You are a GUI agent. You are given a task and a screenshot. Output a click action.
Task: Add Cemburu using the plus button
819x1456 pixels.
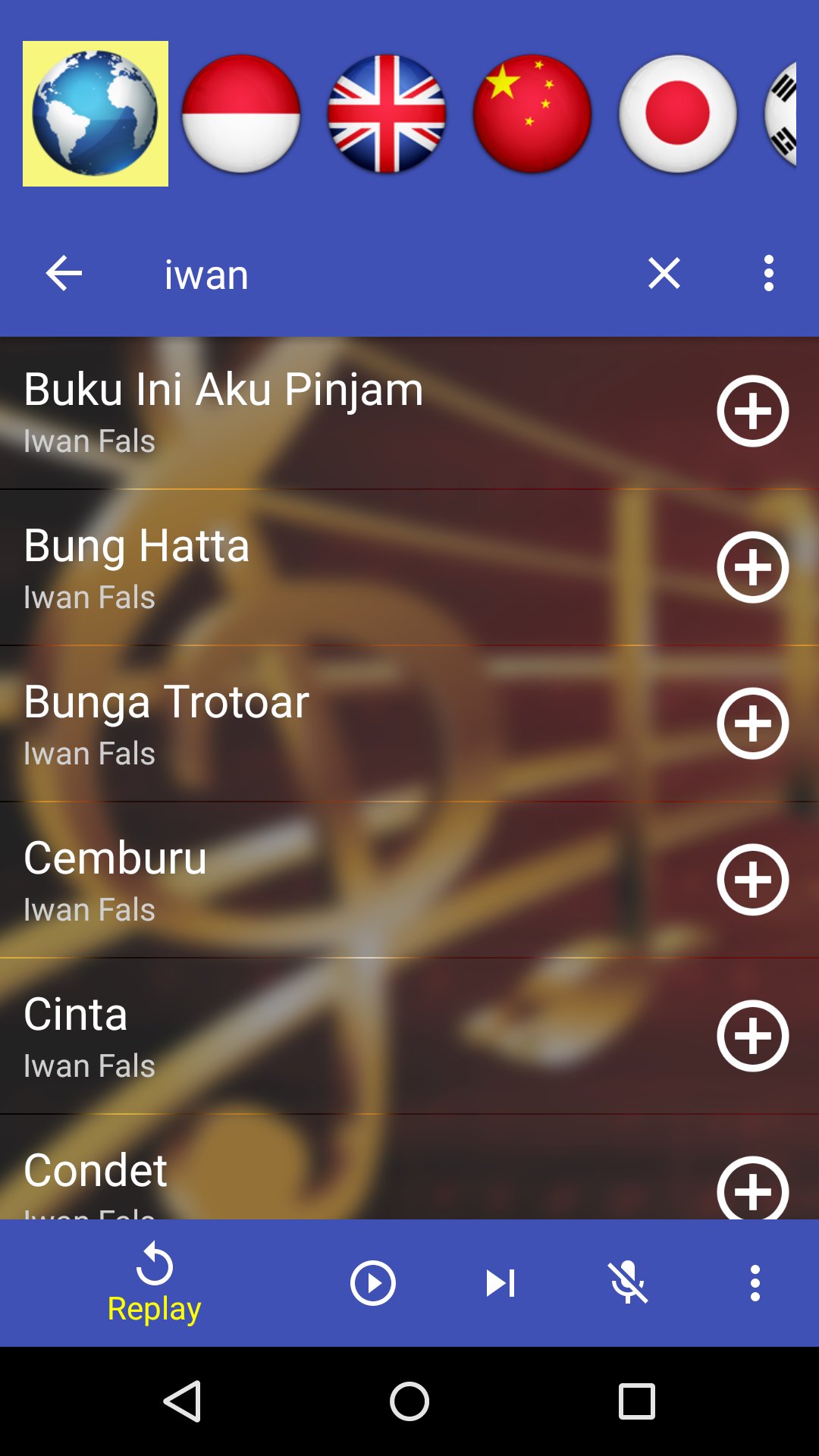753,880
